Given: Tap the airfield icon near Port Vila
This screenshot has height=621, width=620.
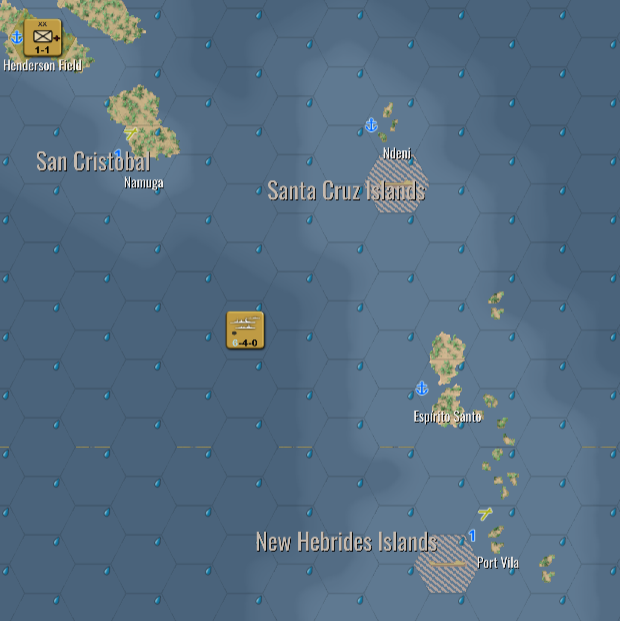Looking at the screenshot, I should (485, 514).
